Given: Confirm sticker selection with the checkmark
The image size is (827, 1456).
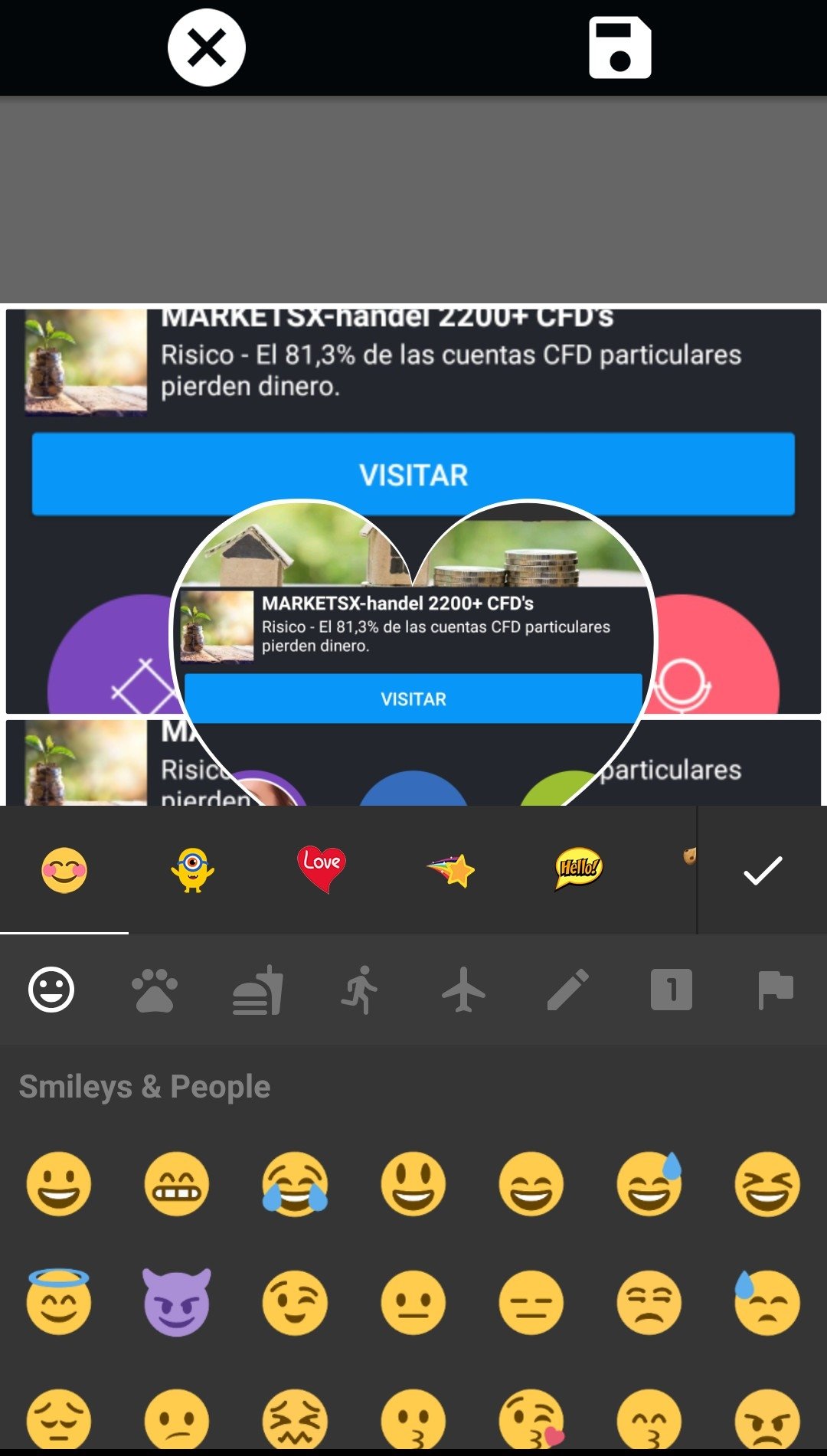Looking at the screenshot, I should click(763, 871).
